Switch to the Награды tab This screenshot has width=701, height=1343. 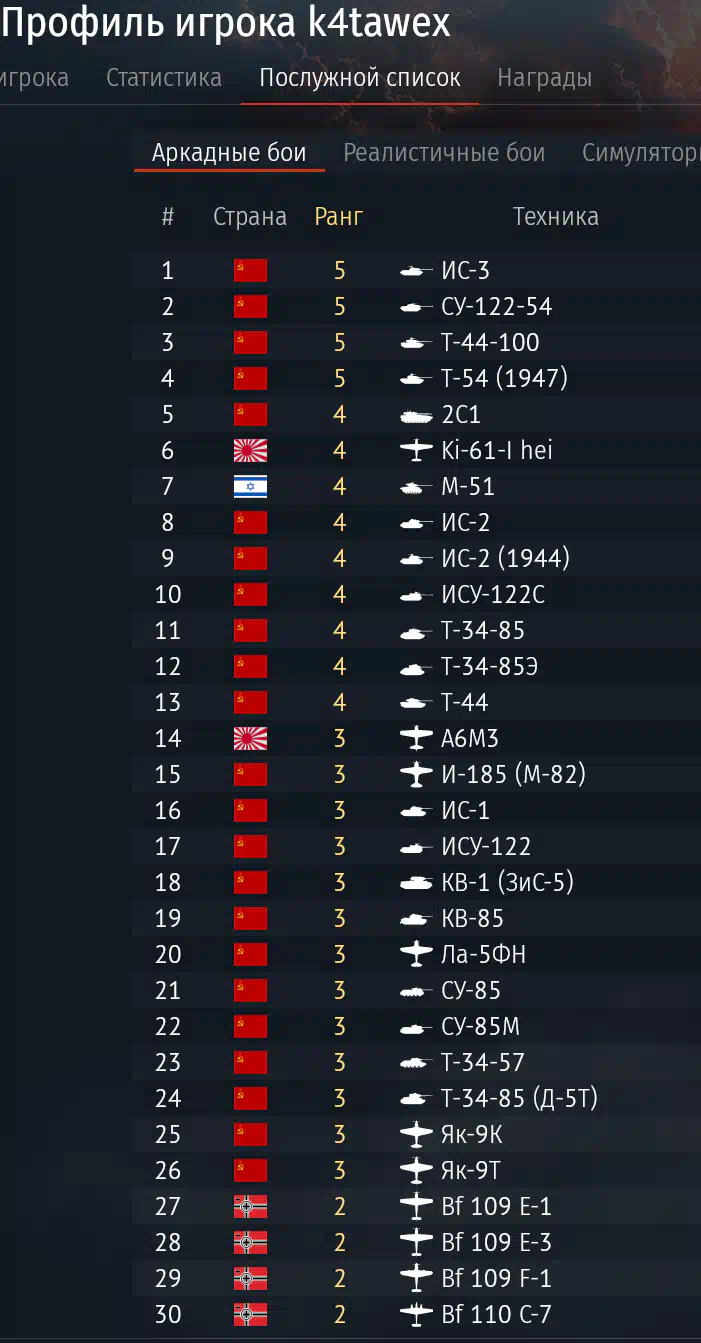[545, 78]
